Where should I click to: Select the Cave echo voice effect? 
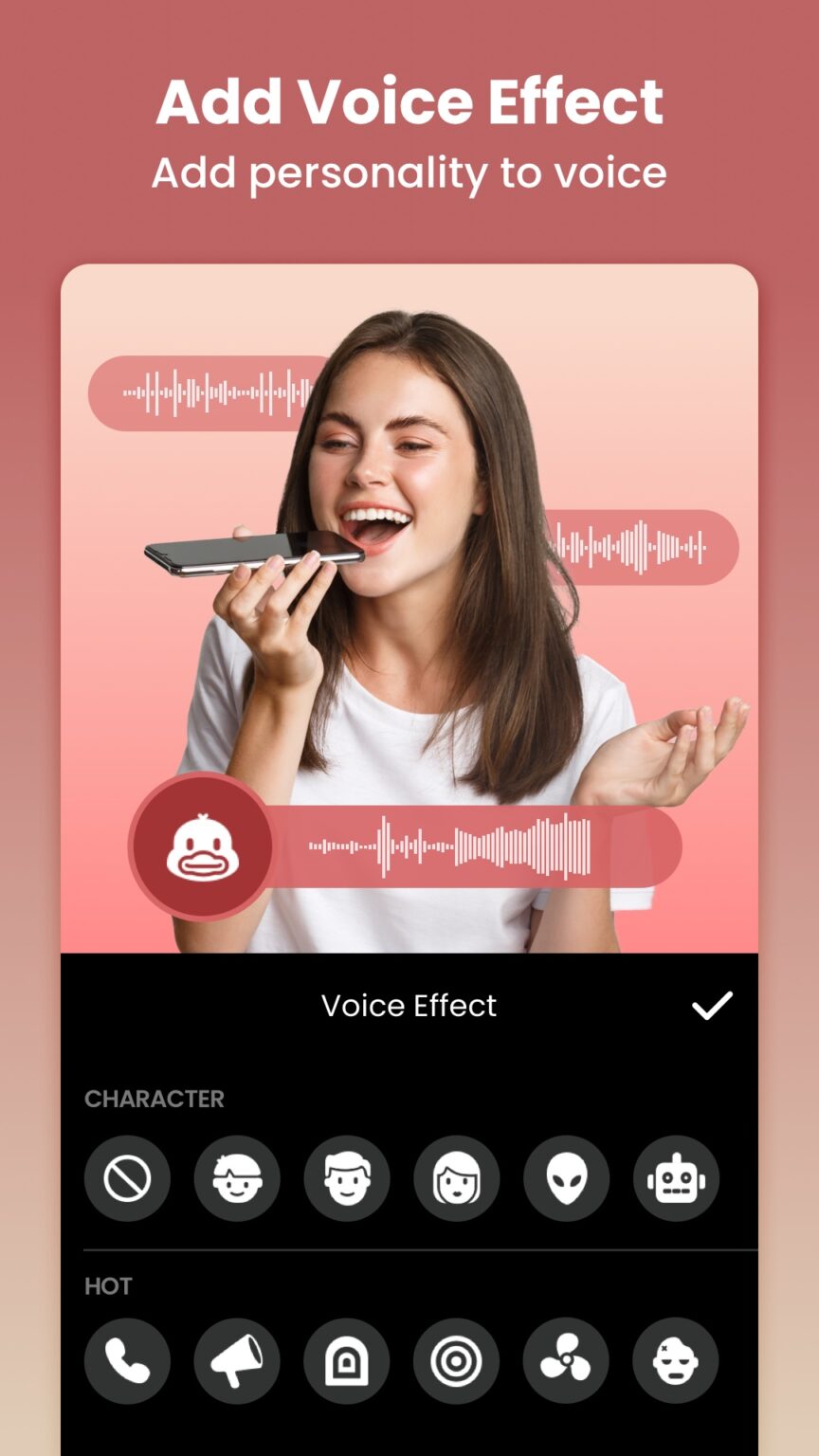coord(347,1360)
